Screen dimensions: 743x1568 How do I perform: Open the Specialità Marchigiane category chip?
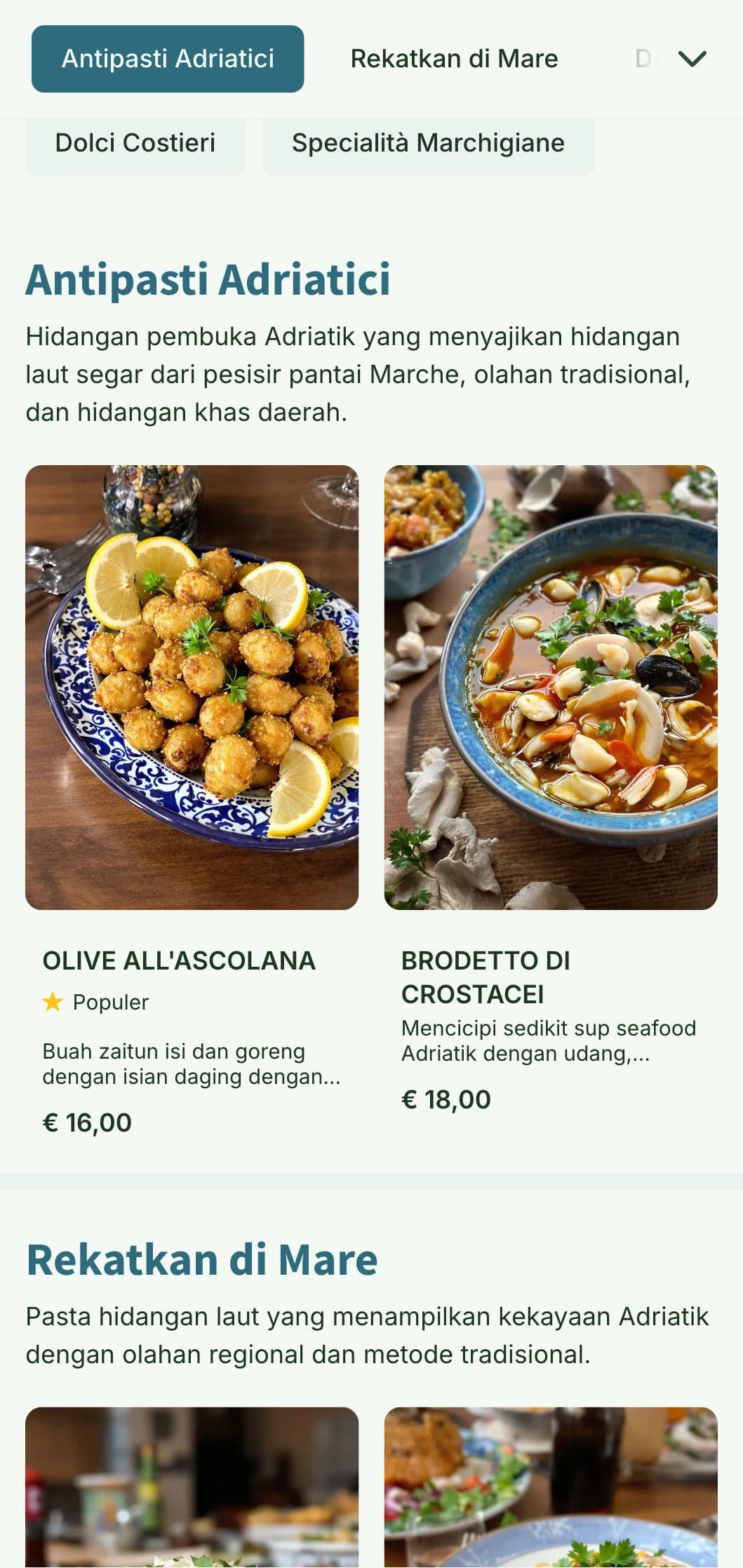click(x=428, y=144)
